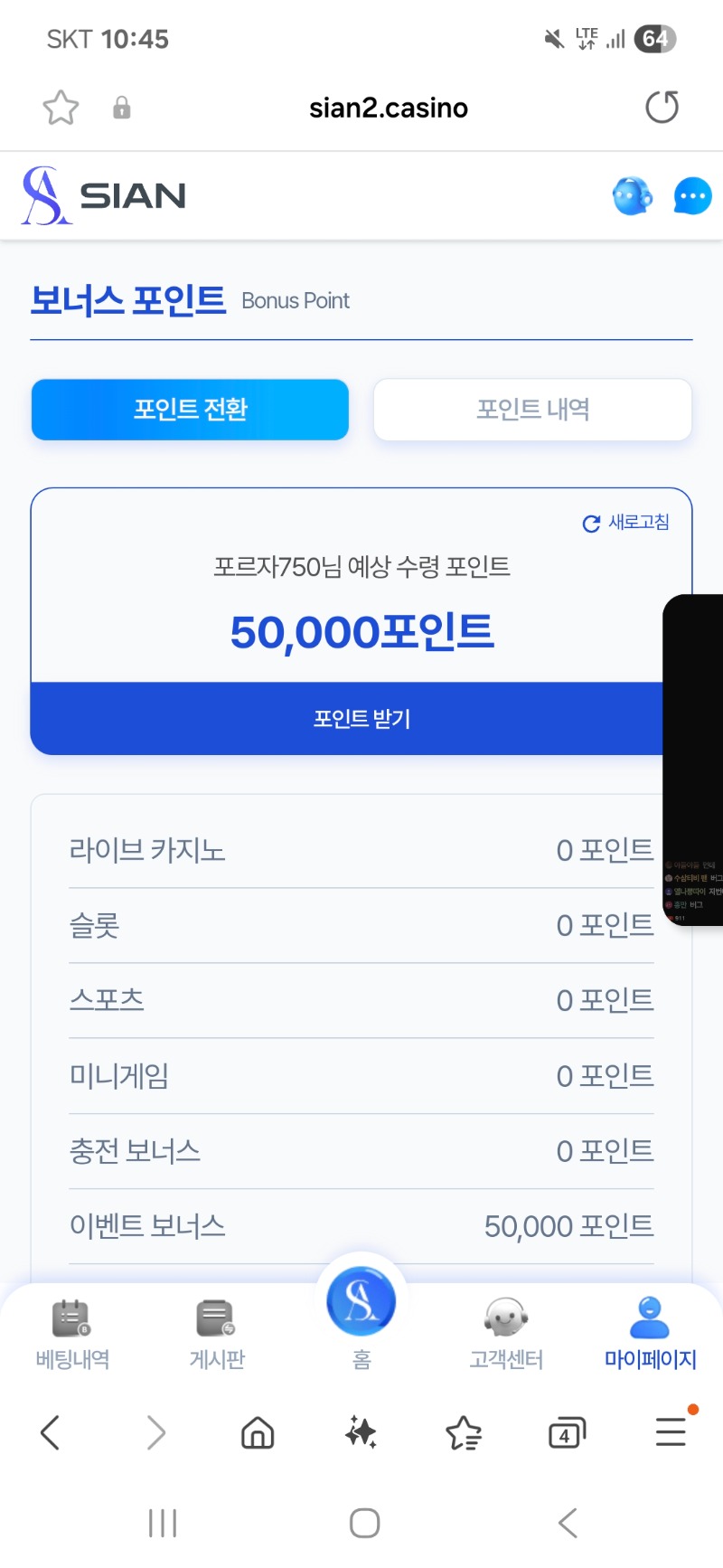
Task: Open the blue chat bubble icon
Action: click(x=692, y=196)
